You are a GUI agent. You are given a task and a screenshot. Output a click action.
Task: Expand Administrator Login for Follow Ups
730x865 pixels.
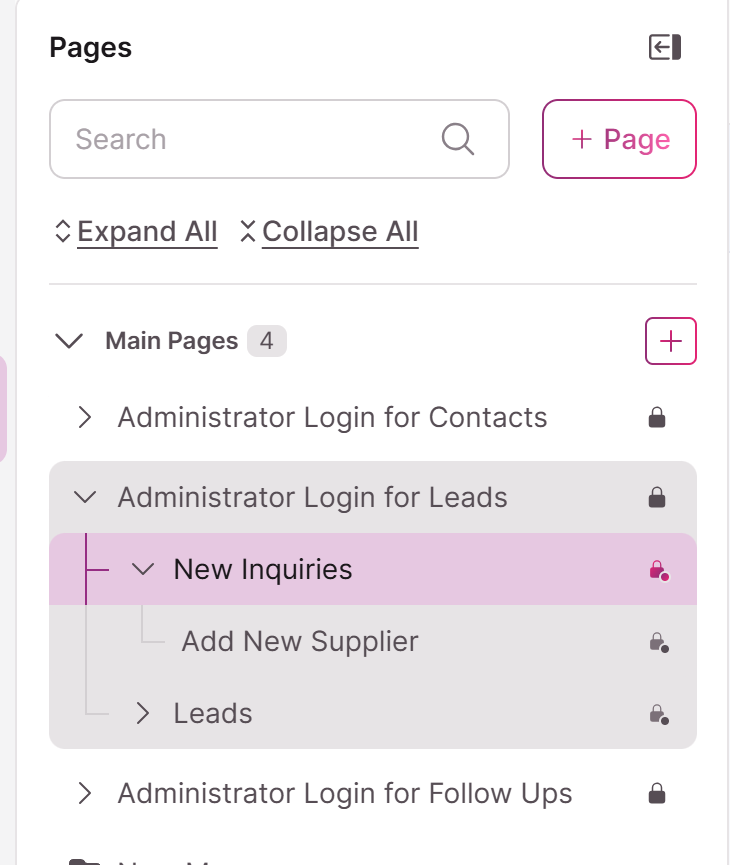85,794
